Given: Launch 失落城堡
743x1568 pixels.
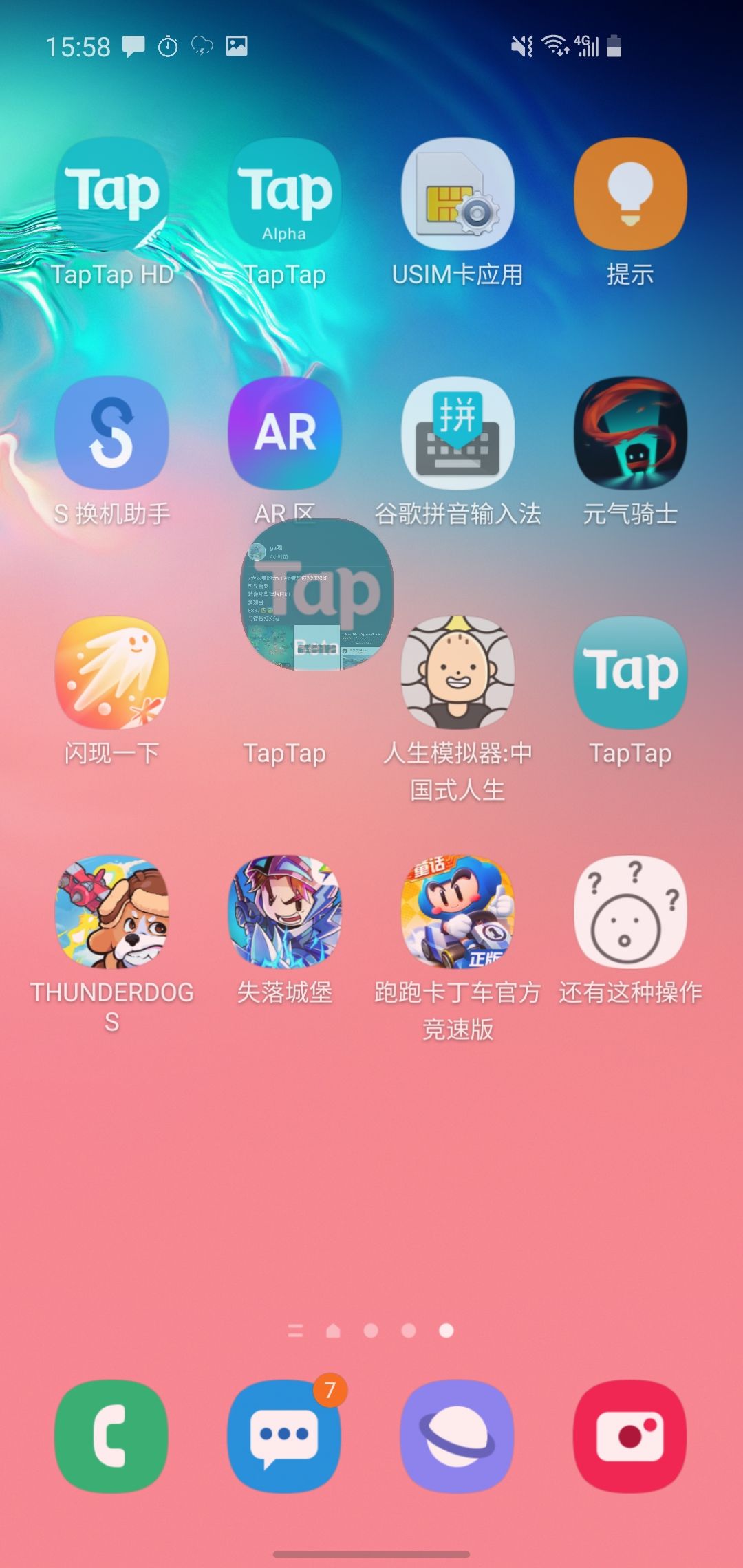Looking at the screenshot, I should click(x=285, y=913).
